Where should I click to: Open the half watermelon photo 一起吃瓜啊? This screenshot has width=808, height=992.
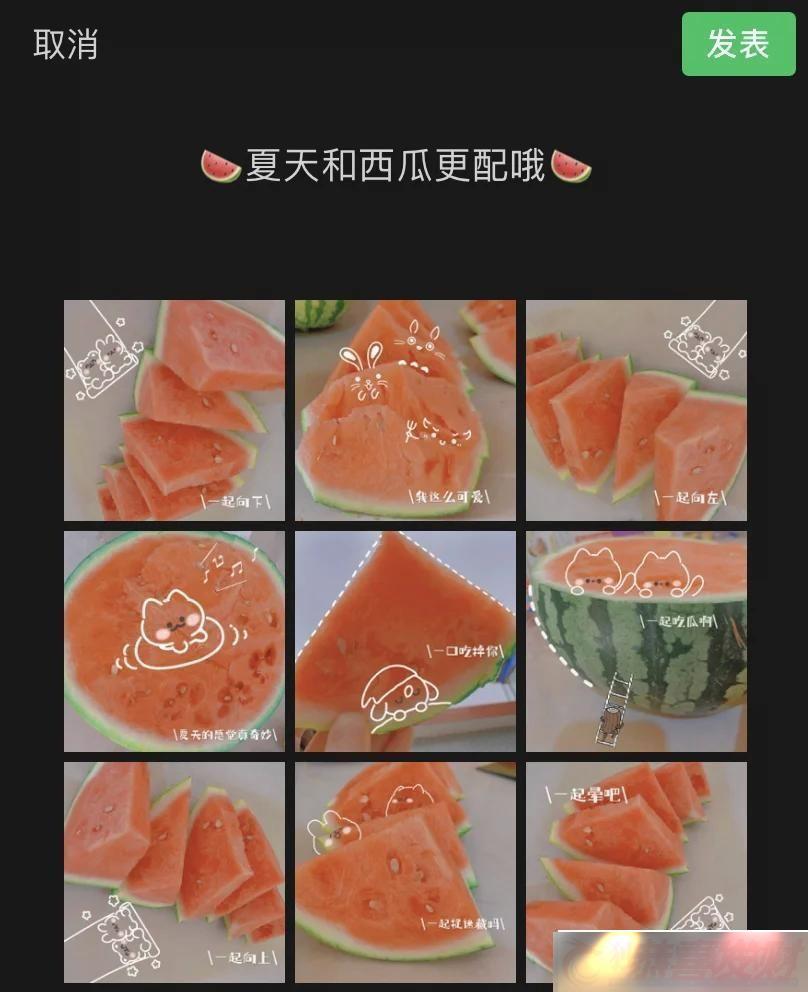pos(636,641)
